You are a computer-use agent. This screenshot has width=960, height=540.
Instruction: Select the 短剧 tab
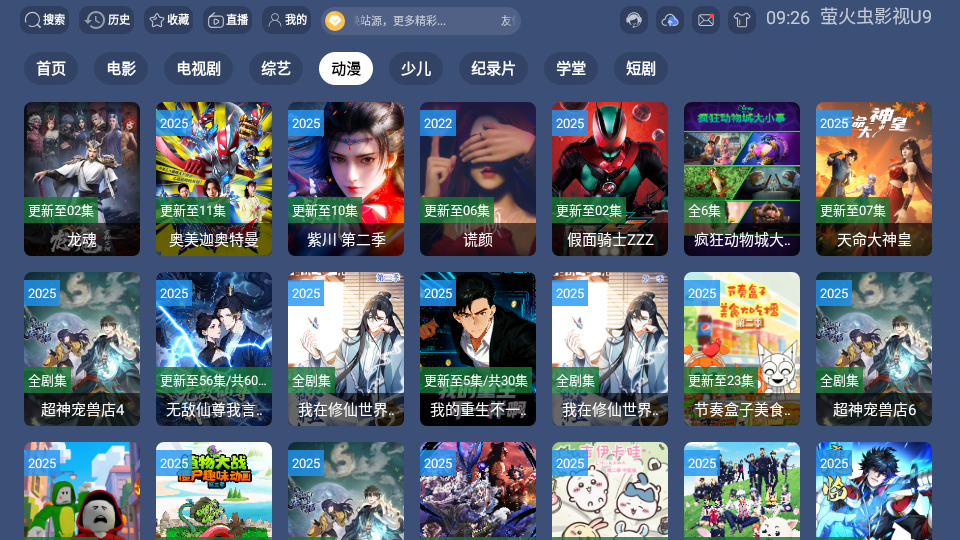point(641,68)
